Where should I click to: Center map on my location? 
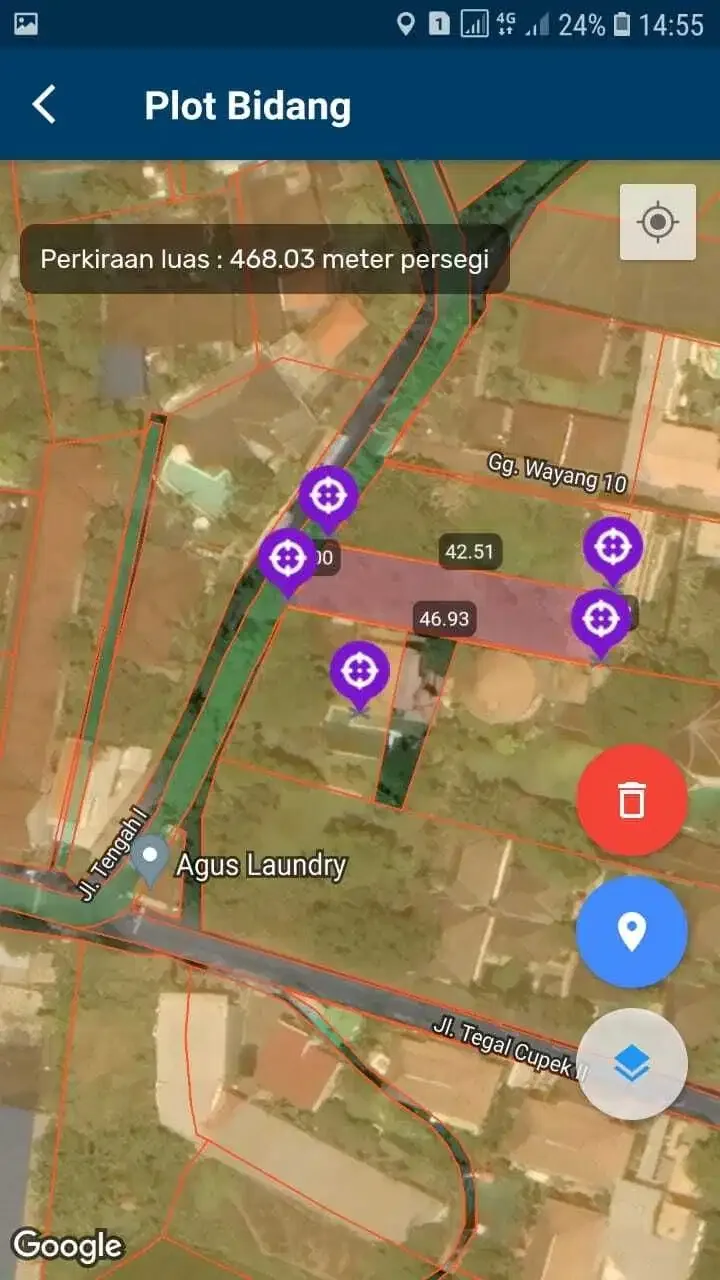657,222
